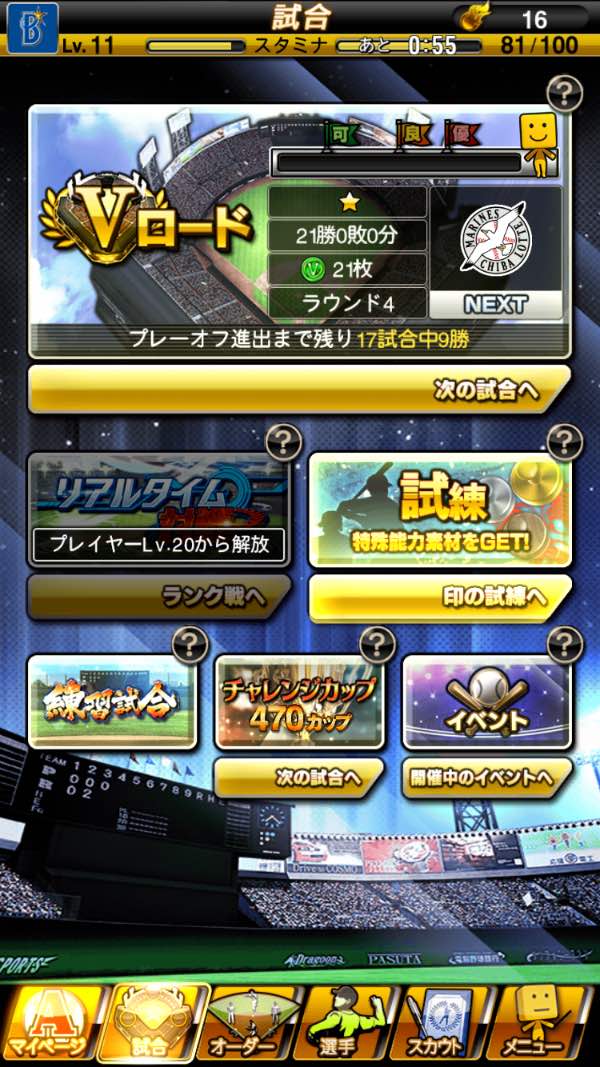
Task: Show help for Vロード
Action: [x=565, y=96]
